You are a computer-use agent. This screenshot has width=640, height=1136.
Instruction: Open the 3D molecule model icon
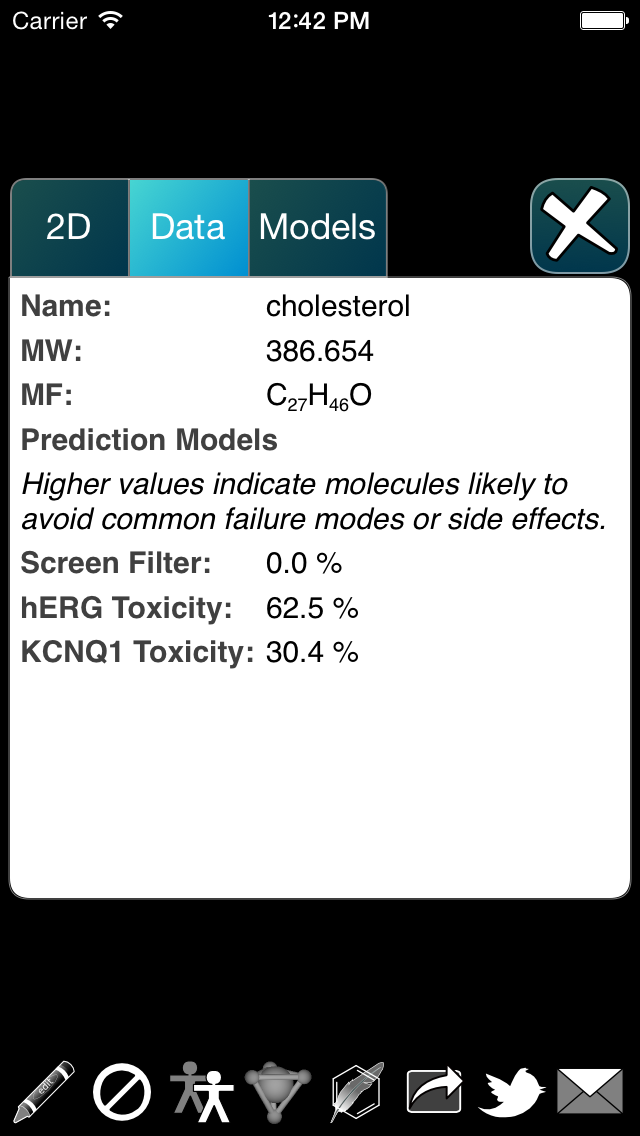[278, 1091]
